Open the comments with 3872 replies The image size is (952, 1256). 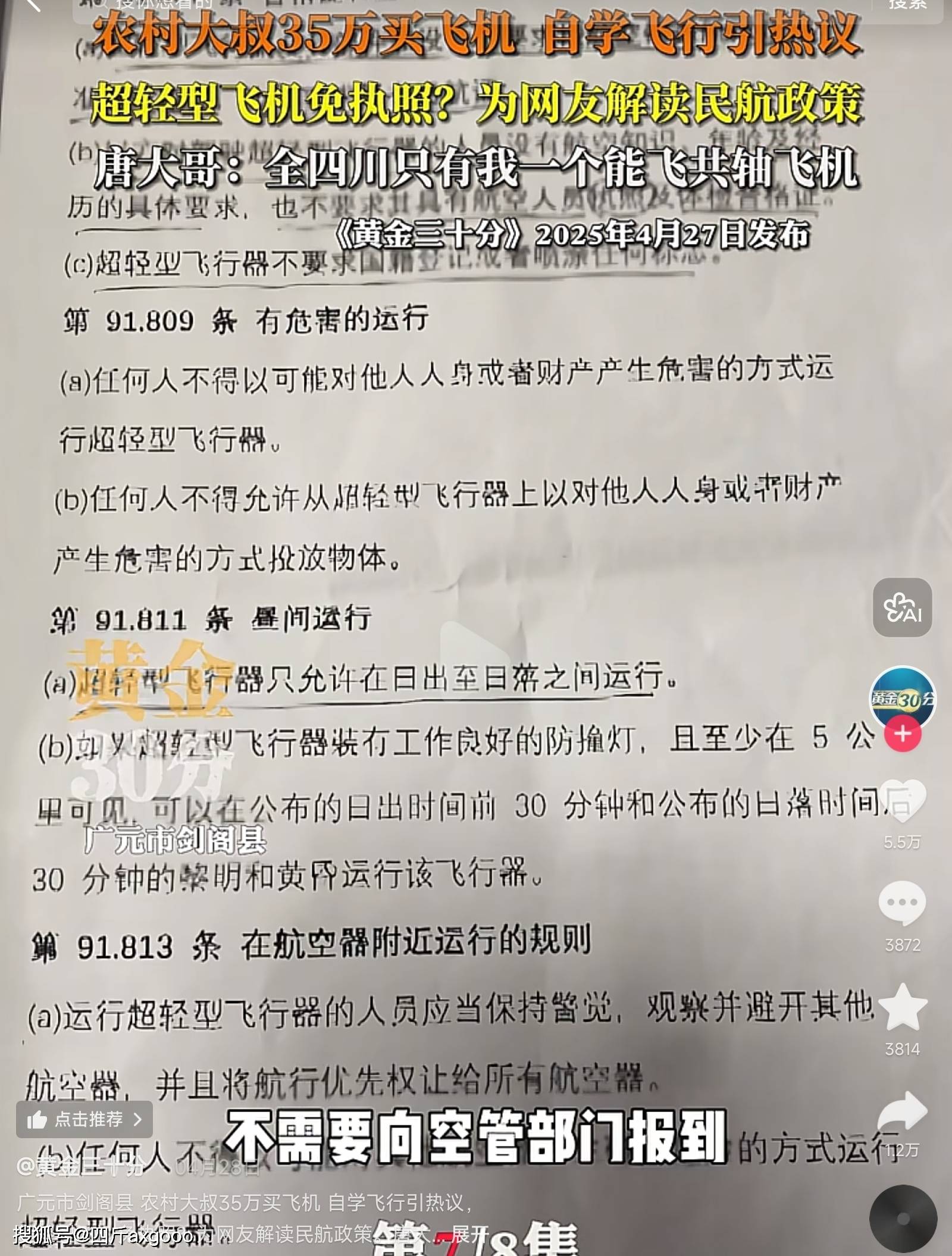click(902, 903)
